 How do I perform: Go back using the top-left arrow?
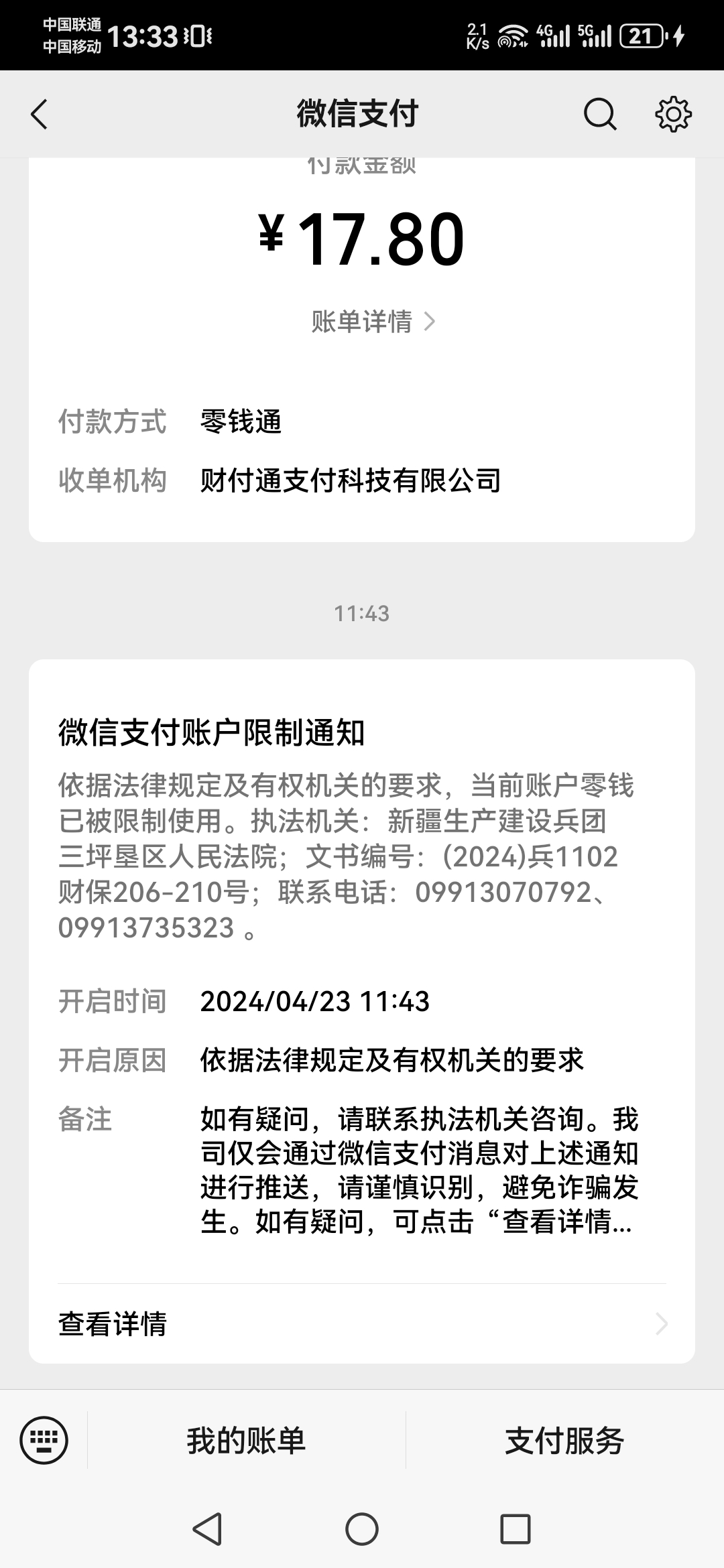pos(40,114)
